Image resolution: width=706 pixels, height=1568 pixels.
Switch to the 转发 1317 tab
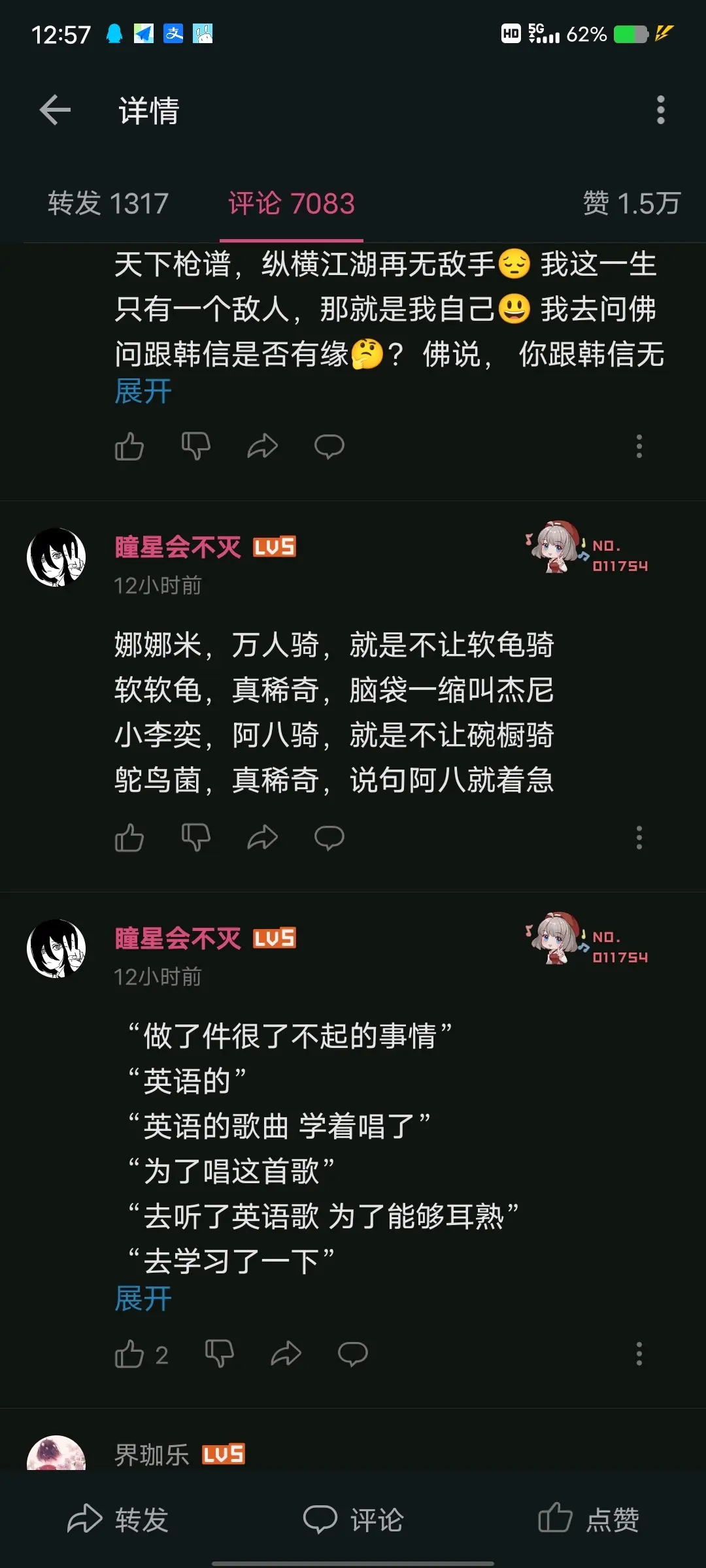[109, 203]
